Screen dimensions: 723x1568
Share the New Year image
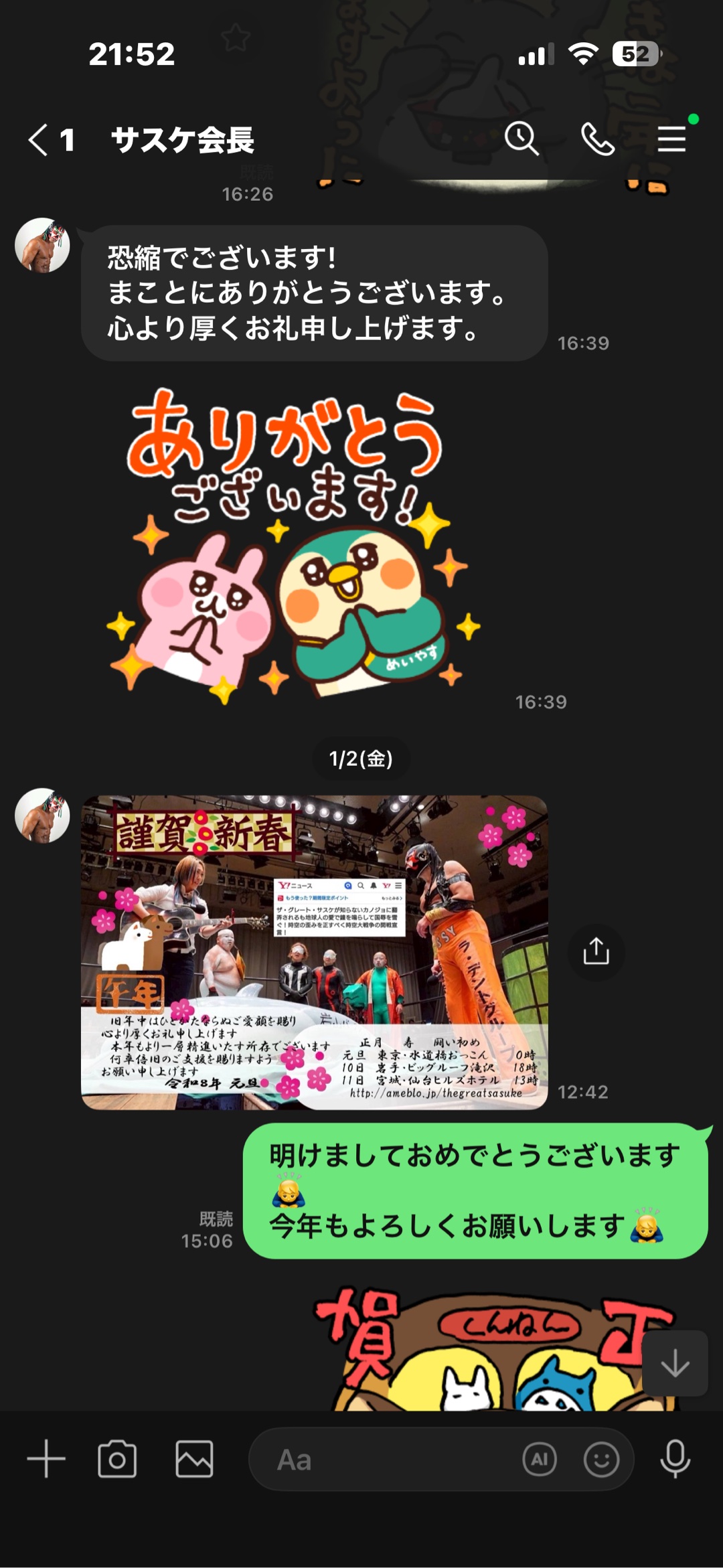[x=596, y=951]
